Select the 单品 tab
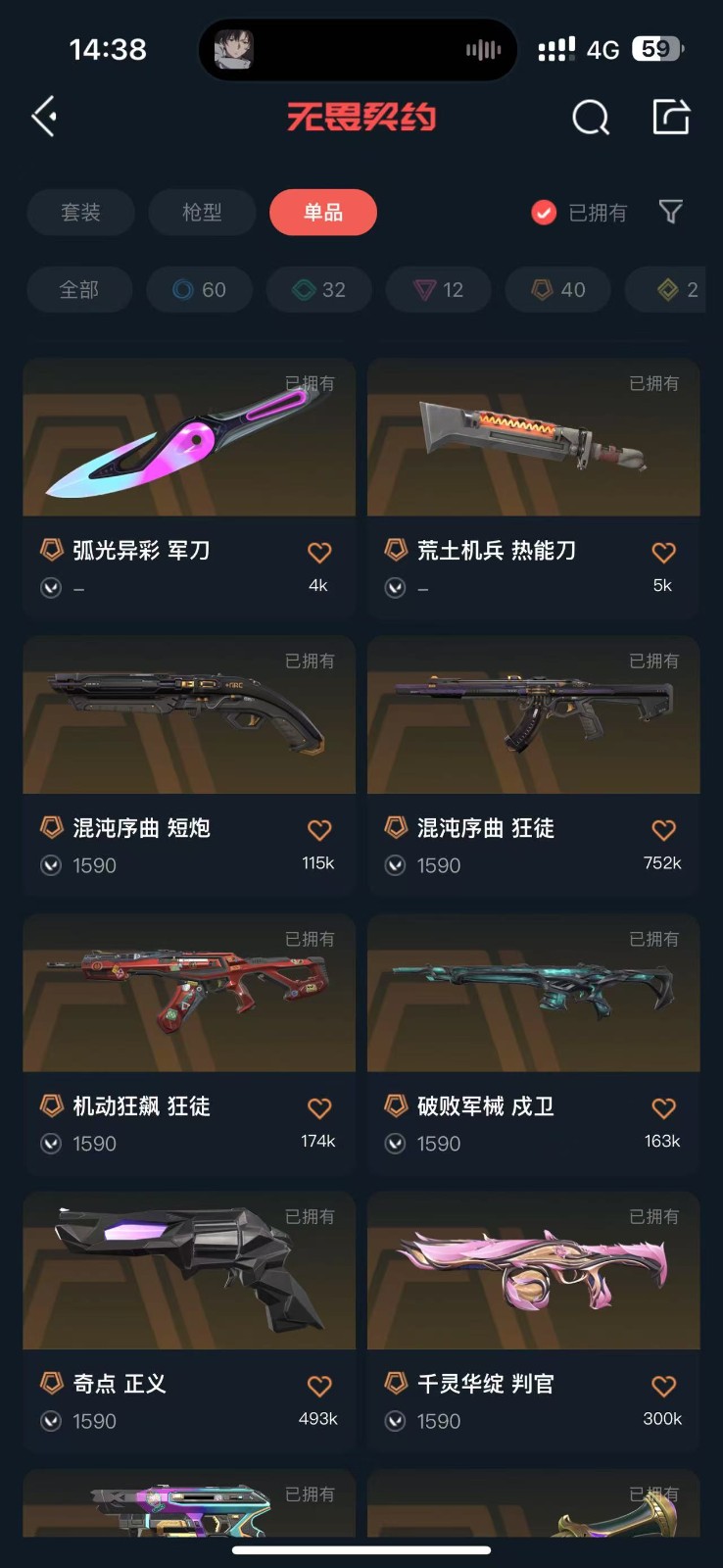The image size is (723, 1568). pyautogui.click(x=322, y=213)
